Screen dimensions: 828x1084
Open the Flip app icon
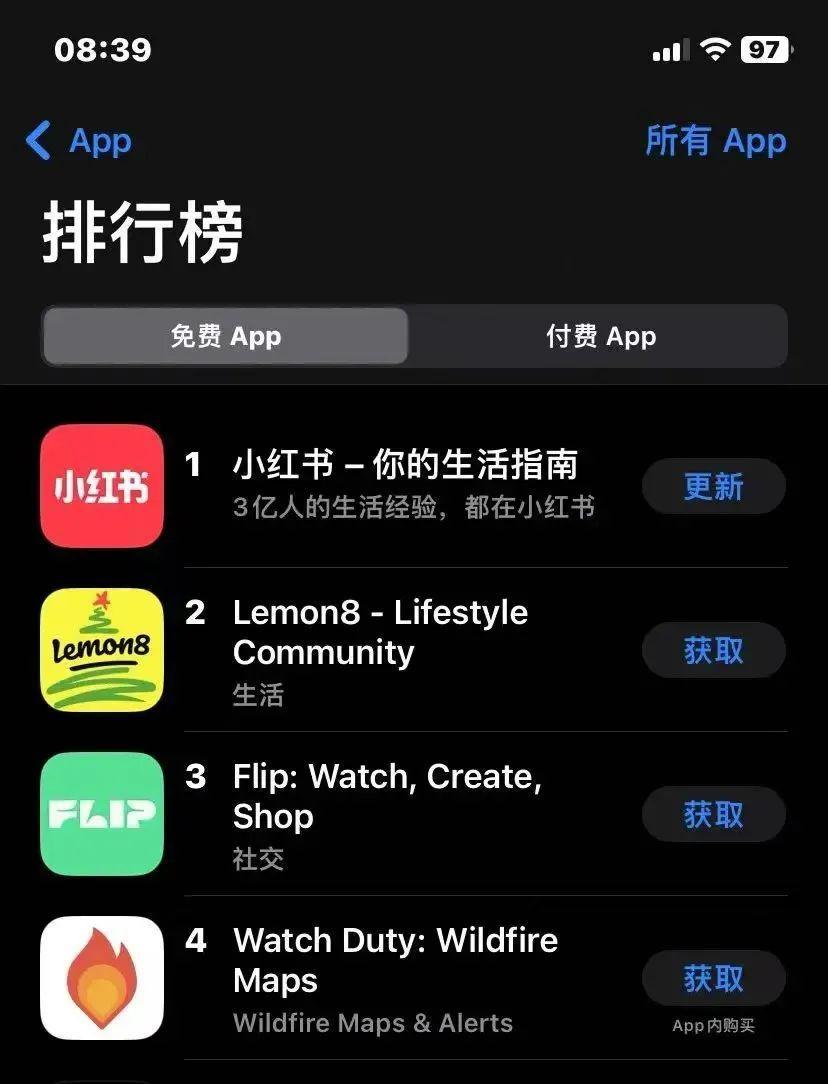click(x=101, y=814)
